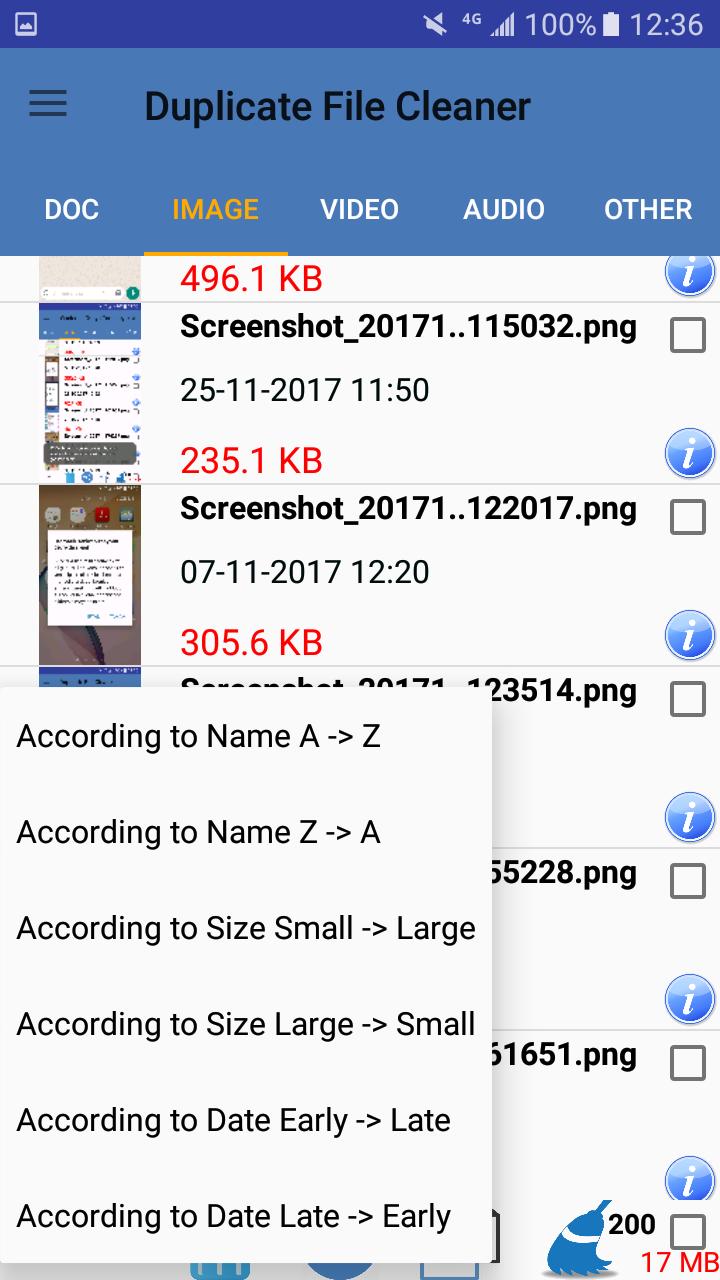The width and height of the screenshot is (720, 1280).
Task: Open the hamburger navigation drawer
Action: [47, 104]
